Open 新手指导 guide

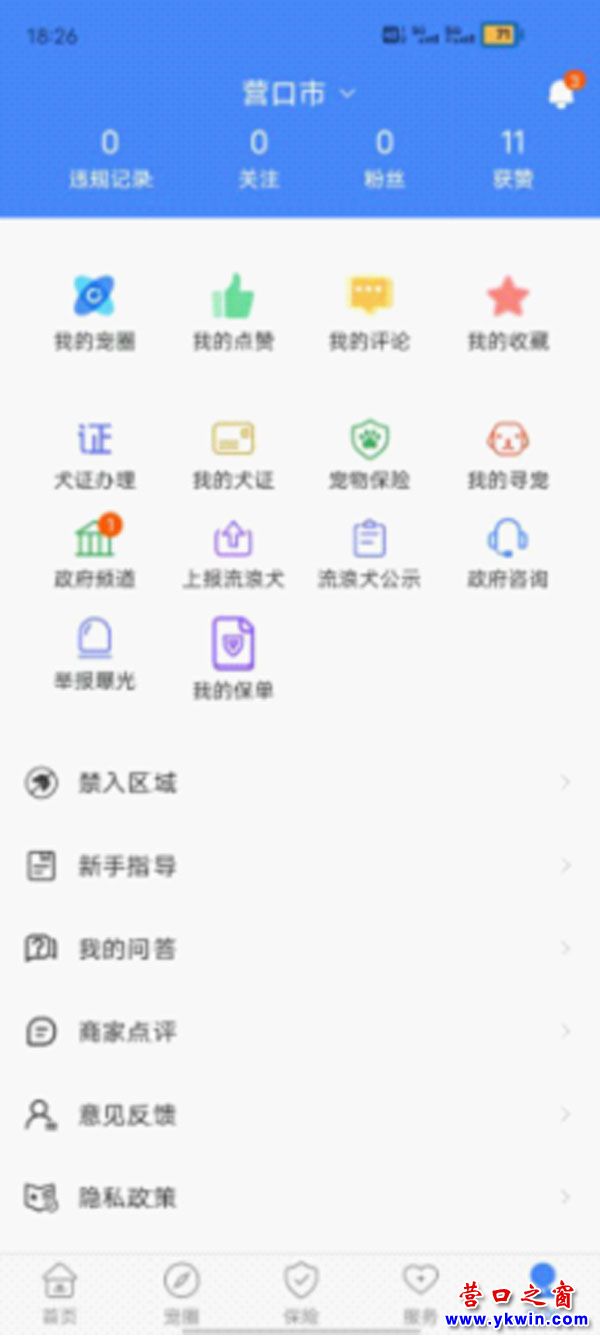tap(298, 866)
